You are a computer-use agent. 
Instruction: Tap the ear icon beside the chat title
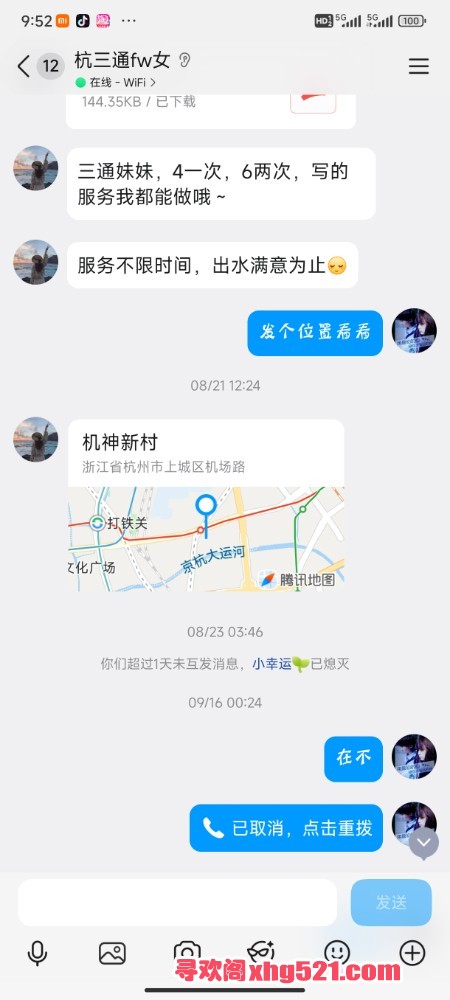point(184,61)
